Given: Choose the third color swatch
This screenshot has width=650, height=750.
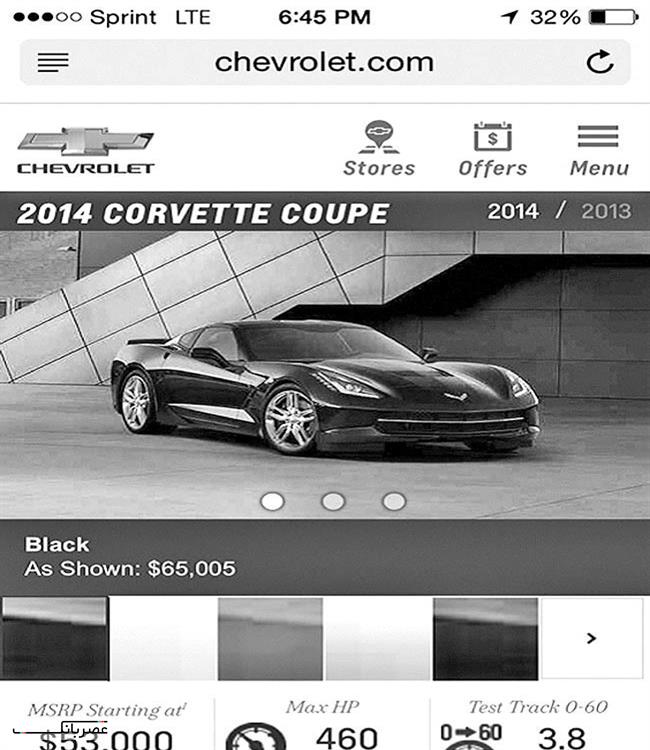Looking at the screenshot, I should (x=270, y=638).
